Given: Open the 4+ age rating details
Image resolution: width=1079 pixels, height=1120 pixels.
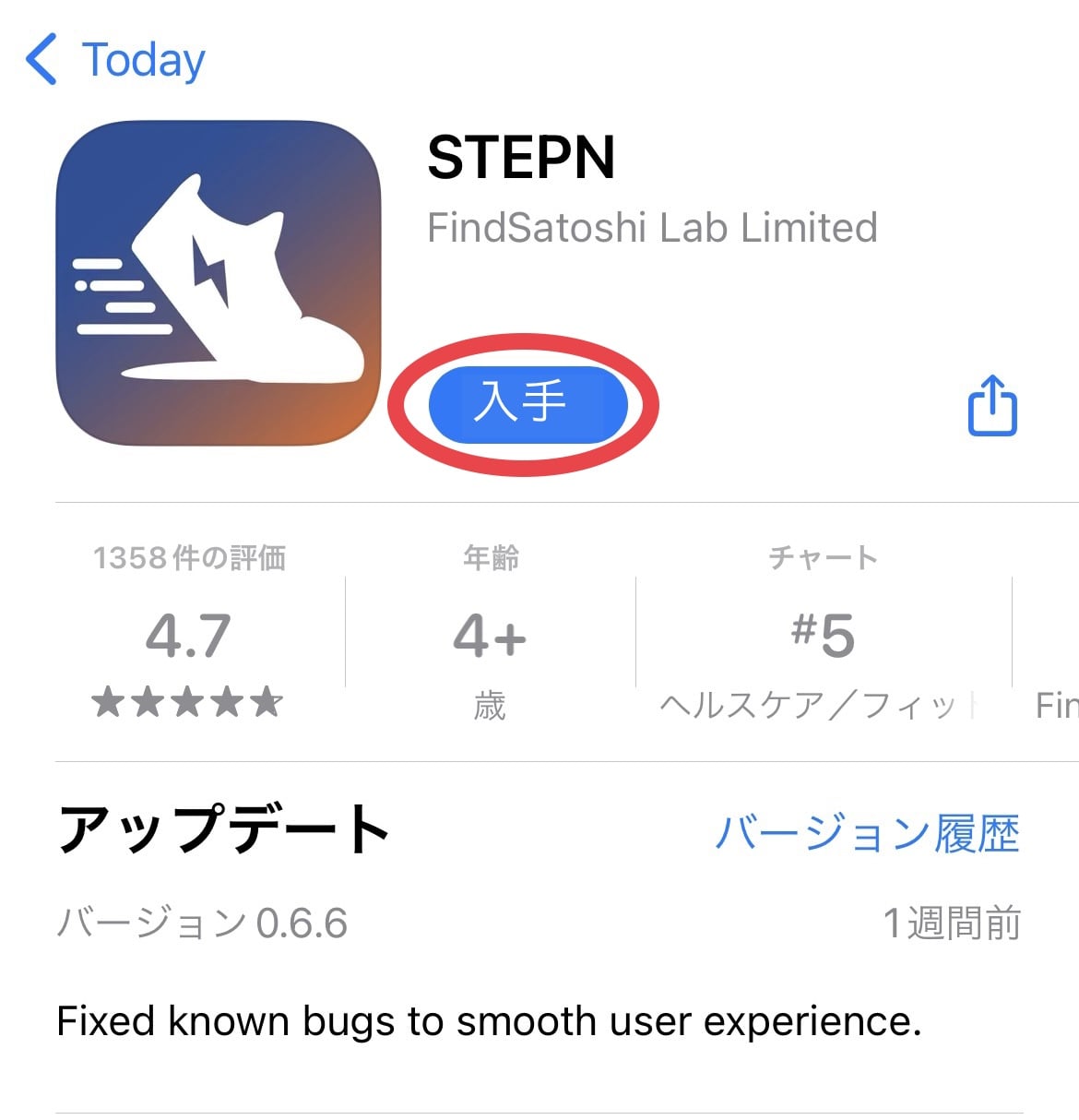Looking at the screenshot, I should click(490, 635).
